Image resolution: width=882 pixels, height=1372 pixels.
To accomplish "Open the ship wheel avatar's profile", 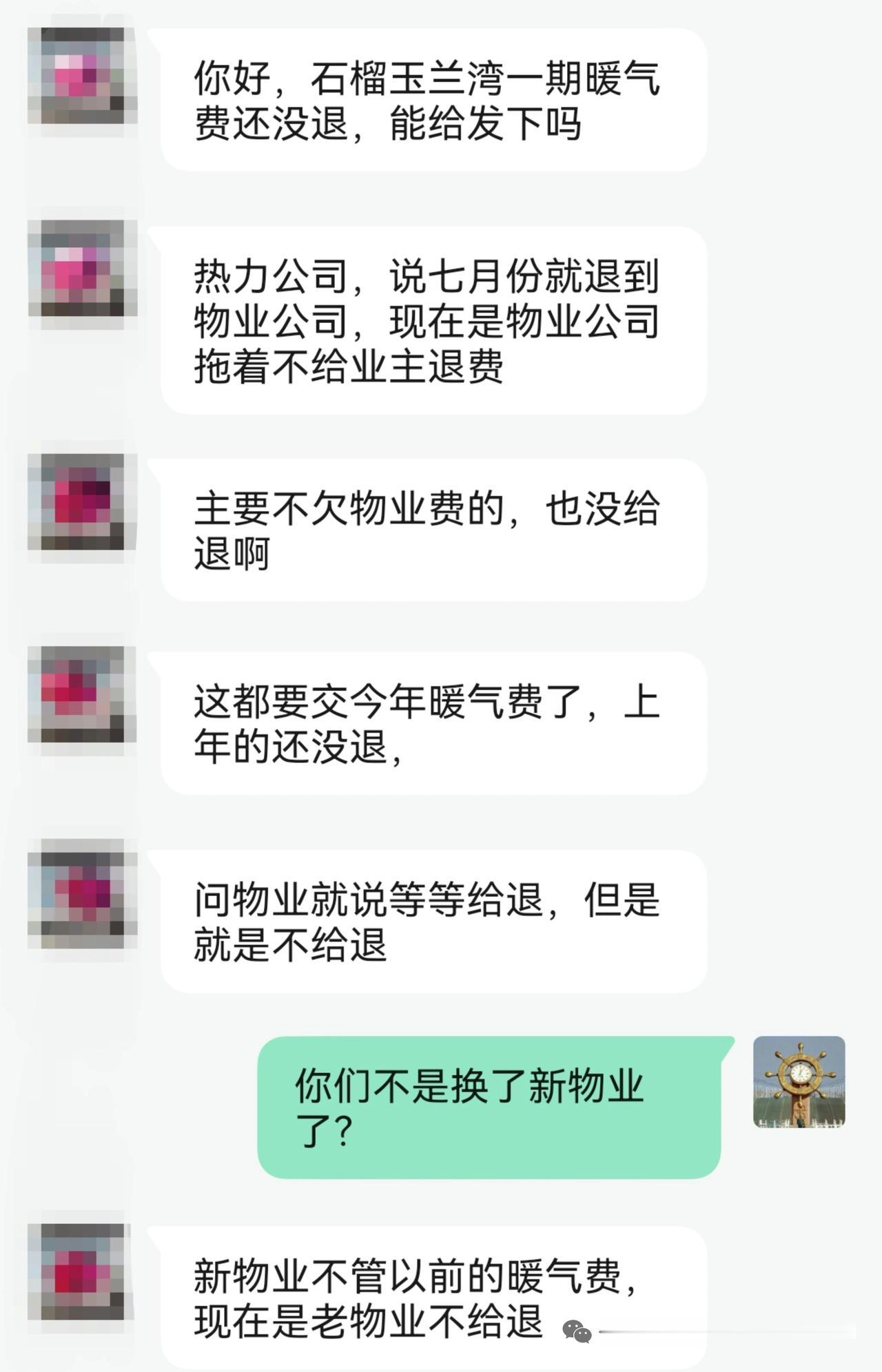I will (799, 1082).
